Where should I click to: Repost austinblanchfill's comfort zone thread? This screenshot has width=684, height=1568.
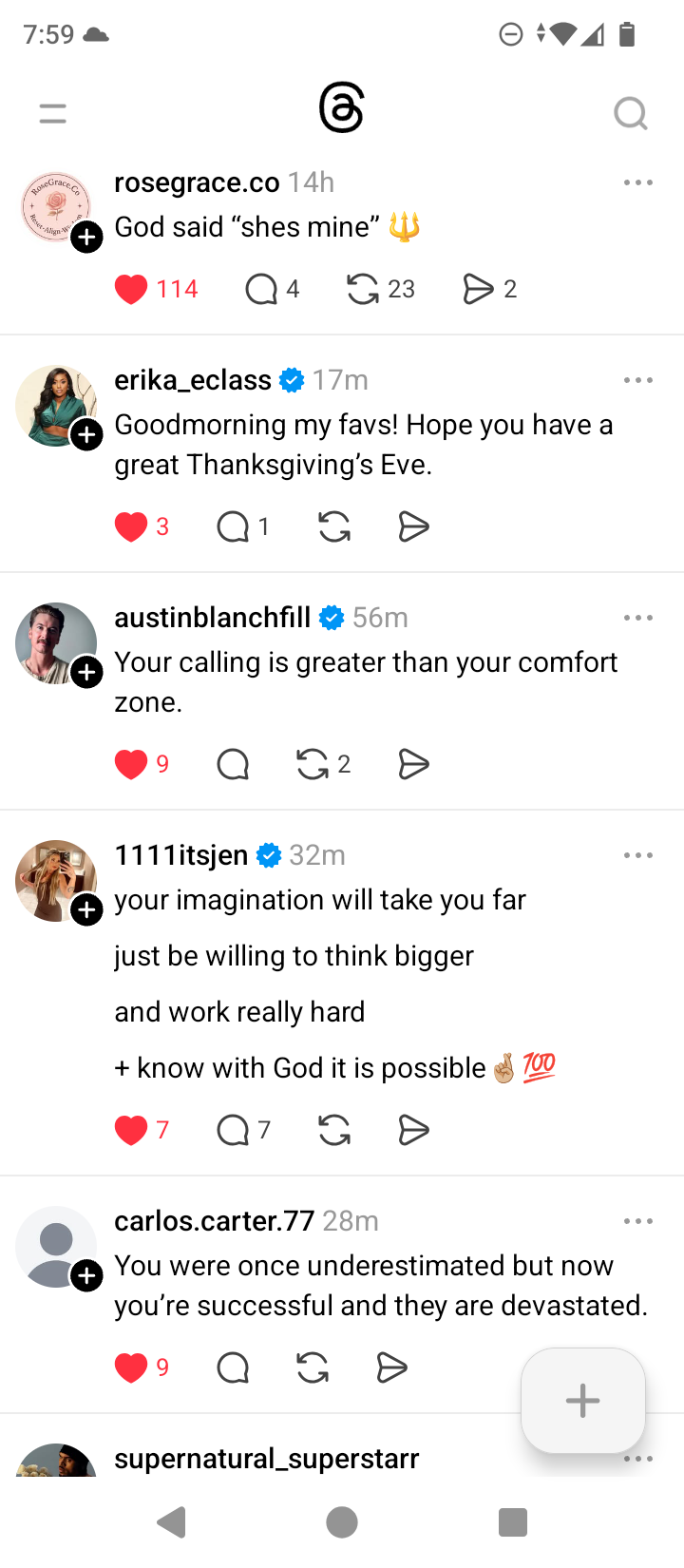point(313,764)
